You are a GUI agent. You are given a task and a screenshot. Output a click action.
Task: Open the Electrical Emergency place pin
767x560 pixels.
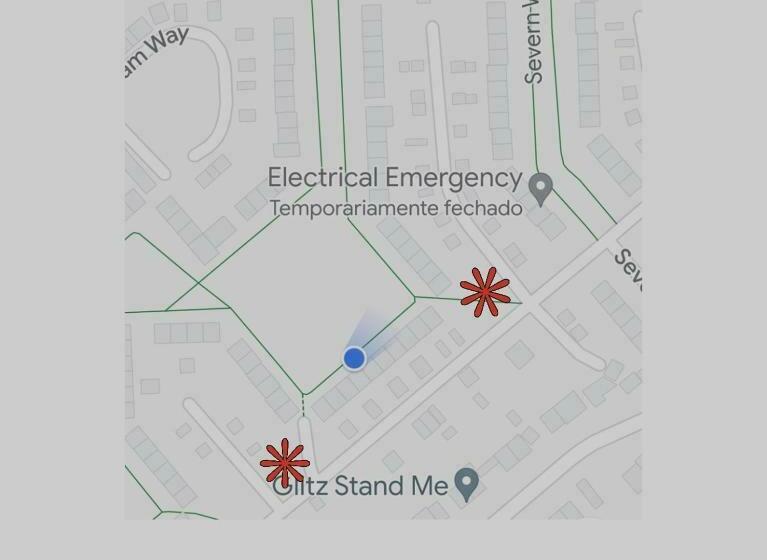(541, 187)
